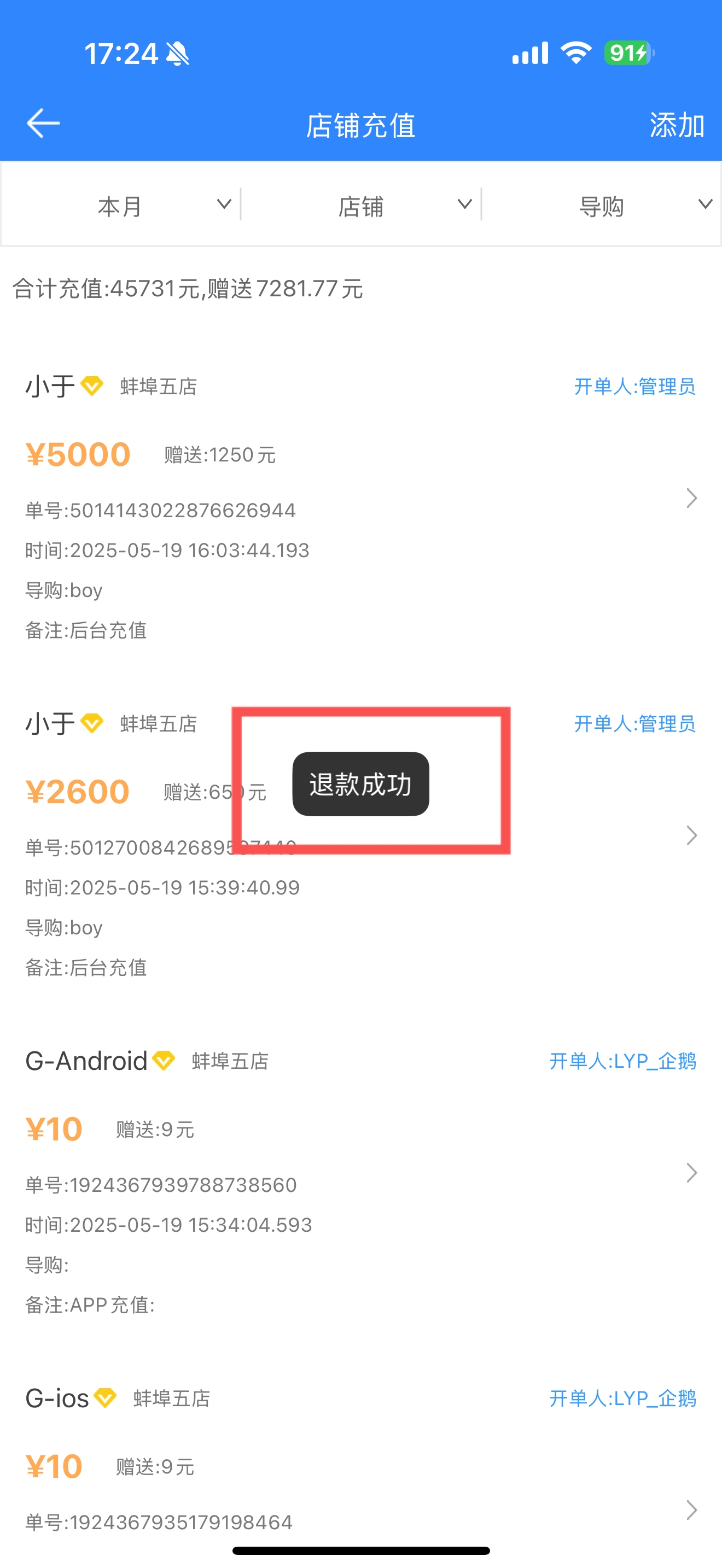Open the 导购 guide filter dropdown
This screenshot has width=722, height=1568.
602,205
